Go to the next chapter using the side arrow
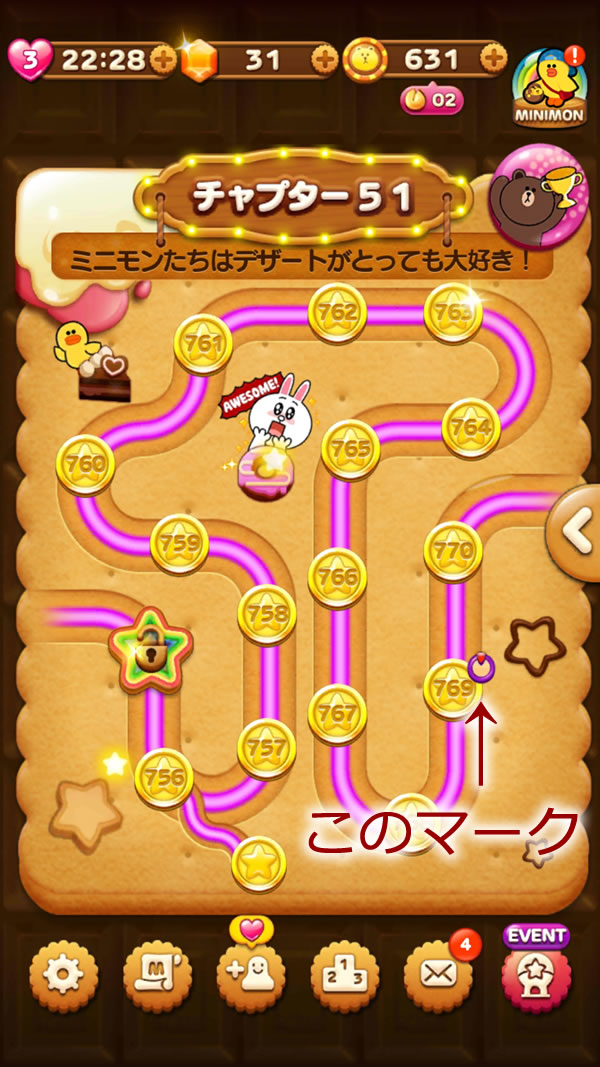This screenshot has height=1067, width=600. tap(576, 533)
